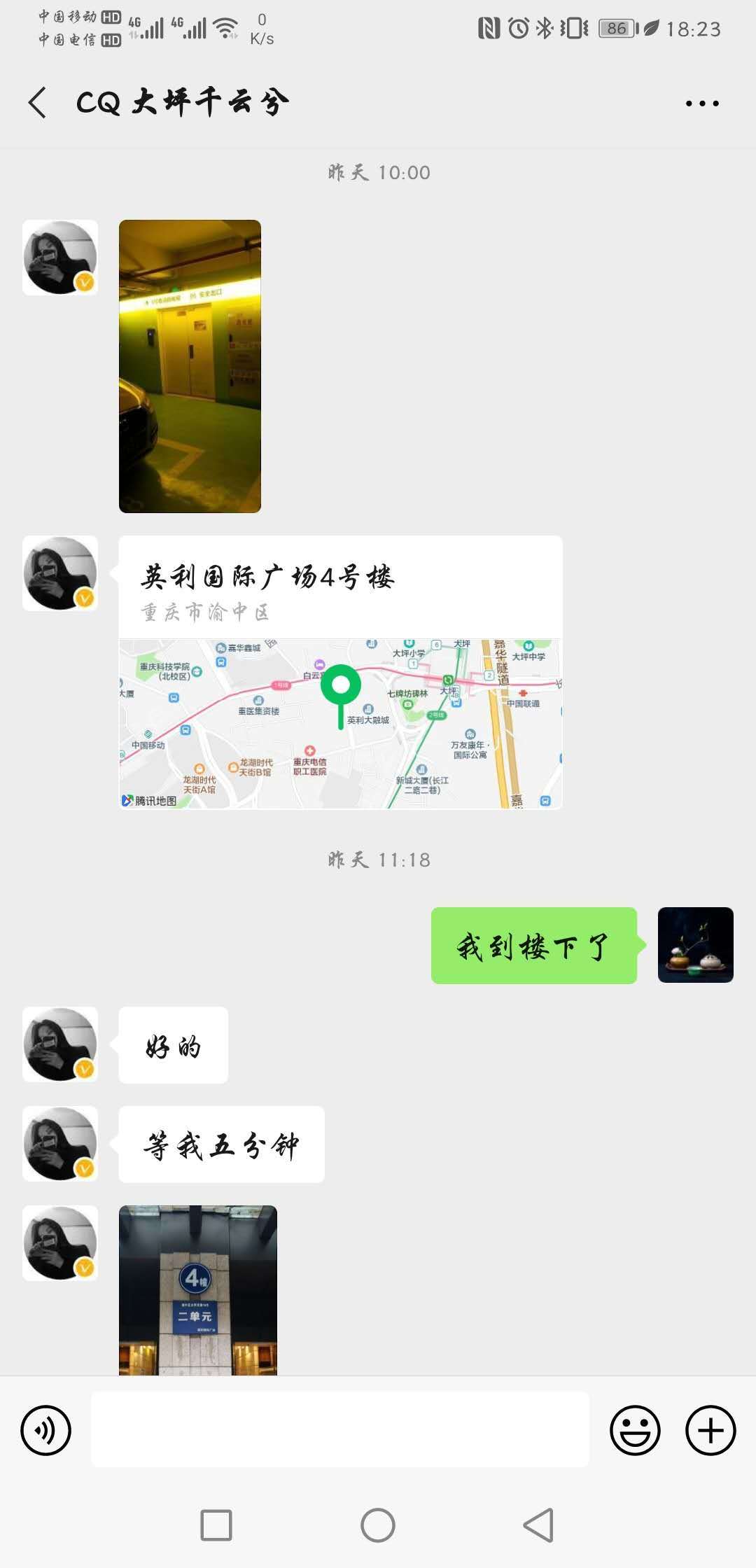Image resolution: width=756 pixels, height=1568 pixels.
Task: Tap the 等我五分钟 message bubble
Action: tap(221, 1144)
